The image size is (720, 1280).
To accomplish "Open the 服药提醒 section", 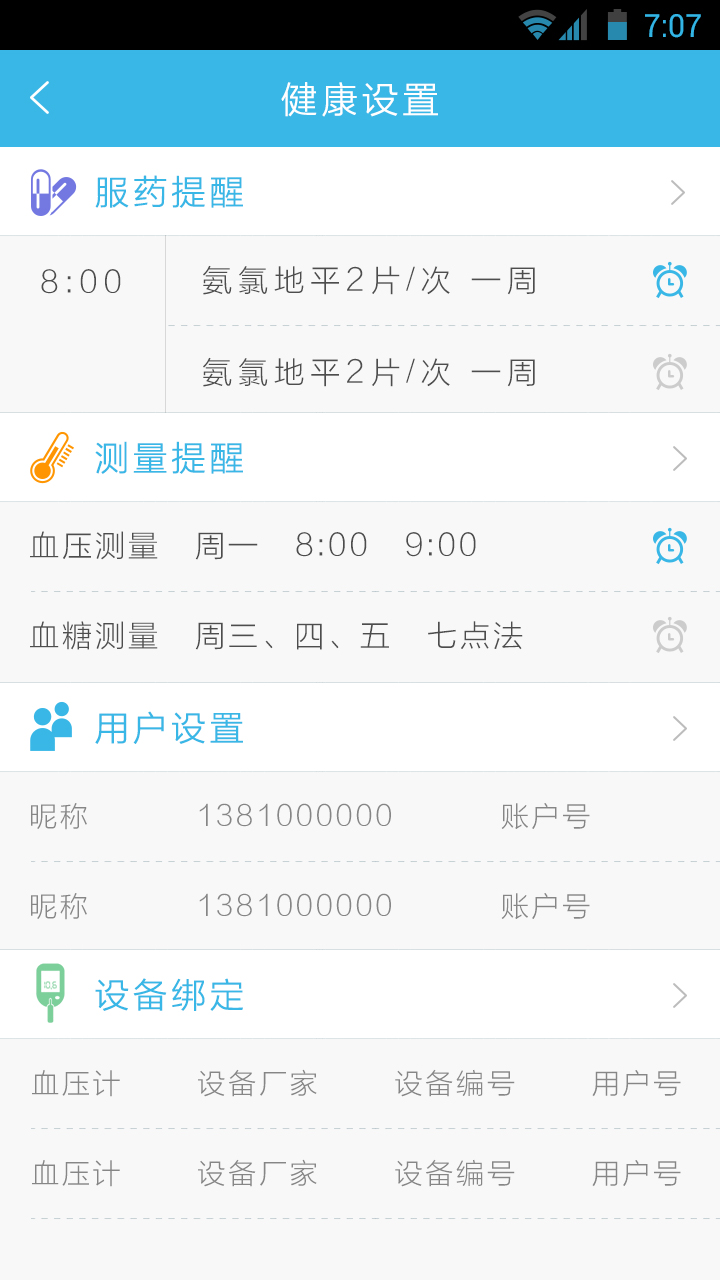I will coord(360,192).
